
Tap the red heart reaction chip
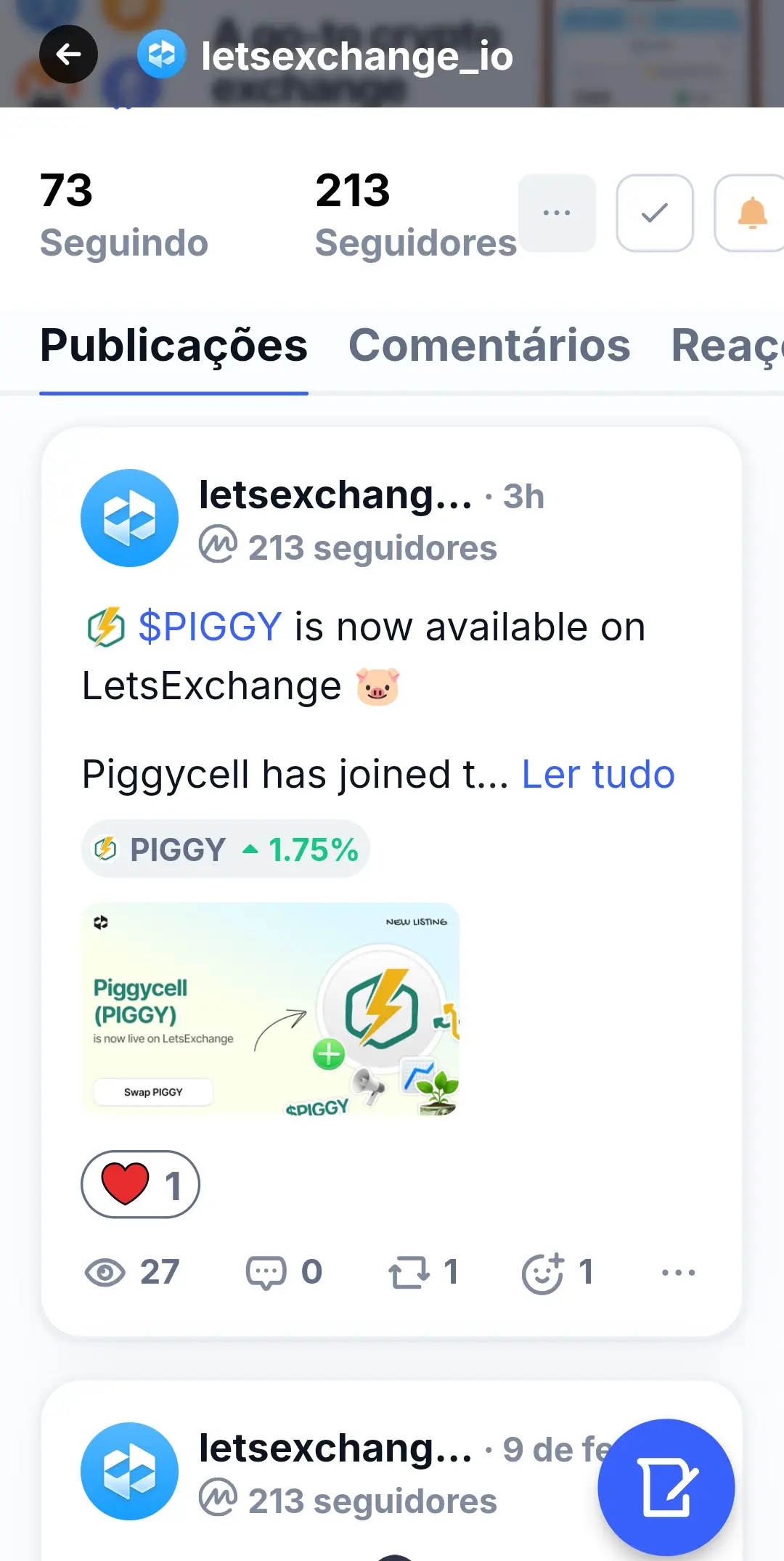140,1184
